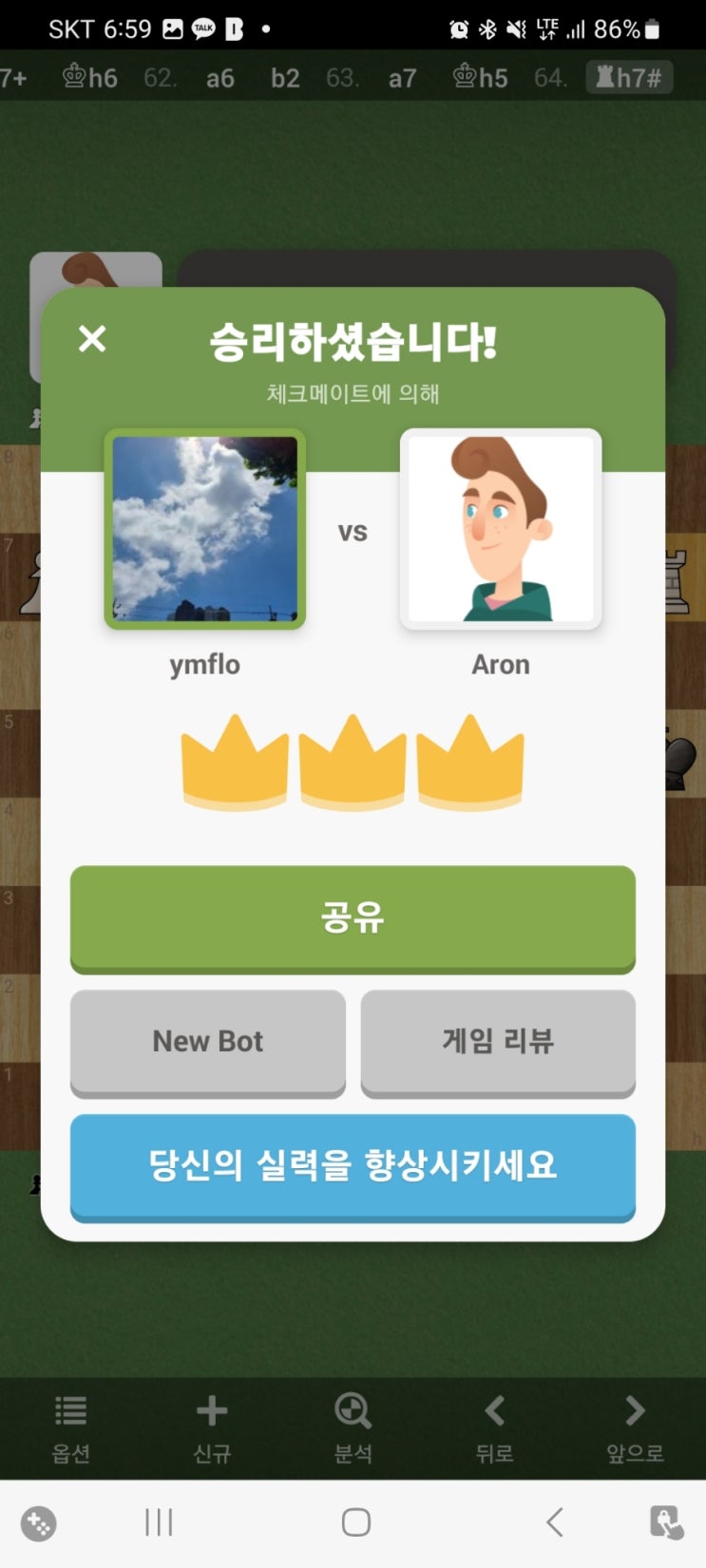
Task: Jump to move h5 in the move list
Action: (480, 77)
